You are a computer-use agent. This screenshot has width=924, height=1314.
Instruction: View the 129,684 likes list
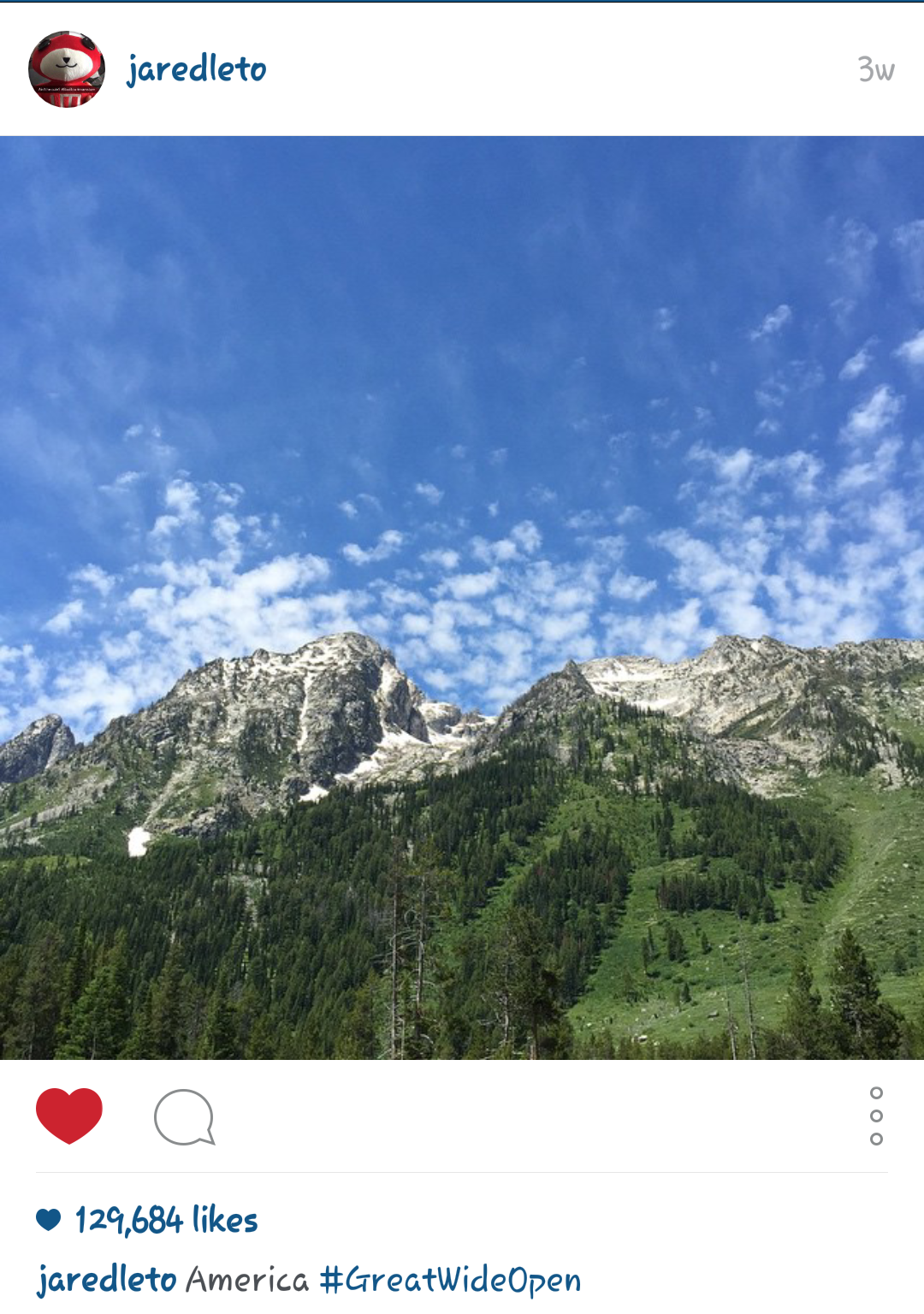click(166, 1220)
